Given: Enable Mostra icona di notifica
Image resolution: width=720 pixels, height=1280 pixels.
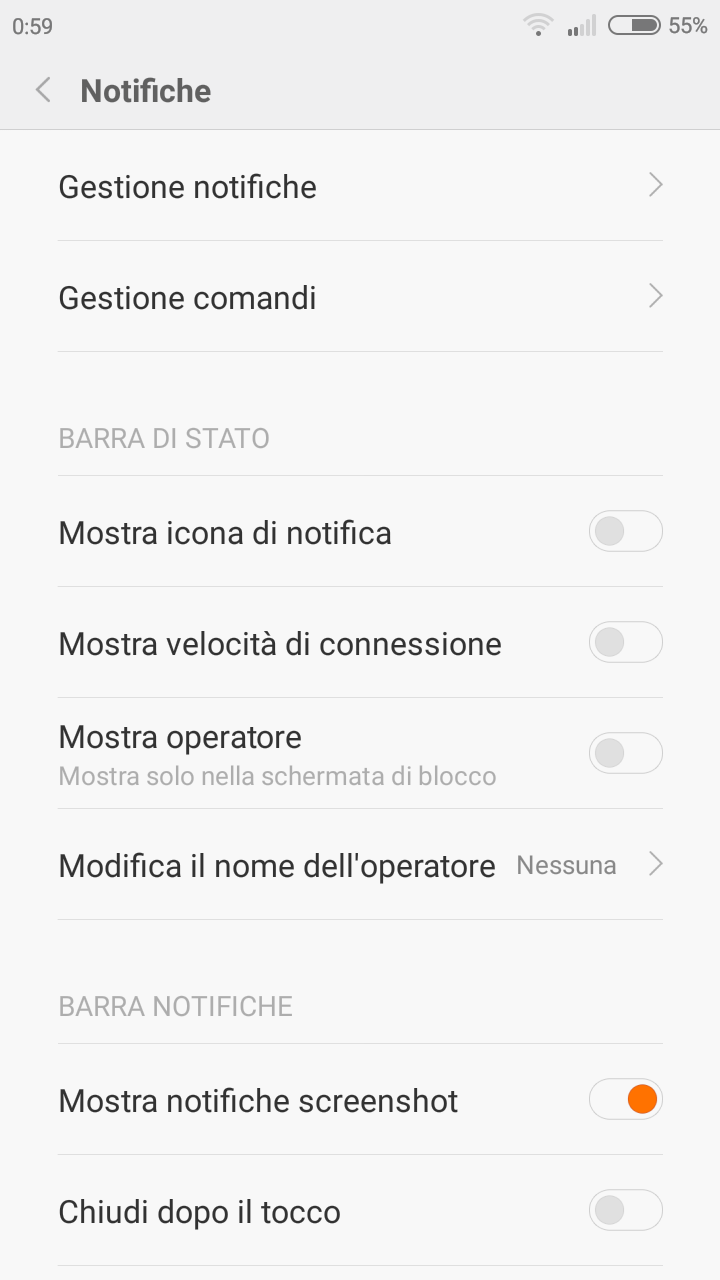Looking at the screenshot, I should 625,532.
